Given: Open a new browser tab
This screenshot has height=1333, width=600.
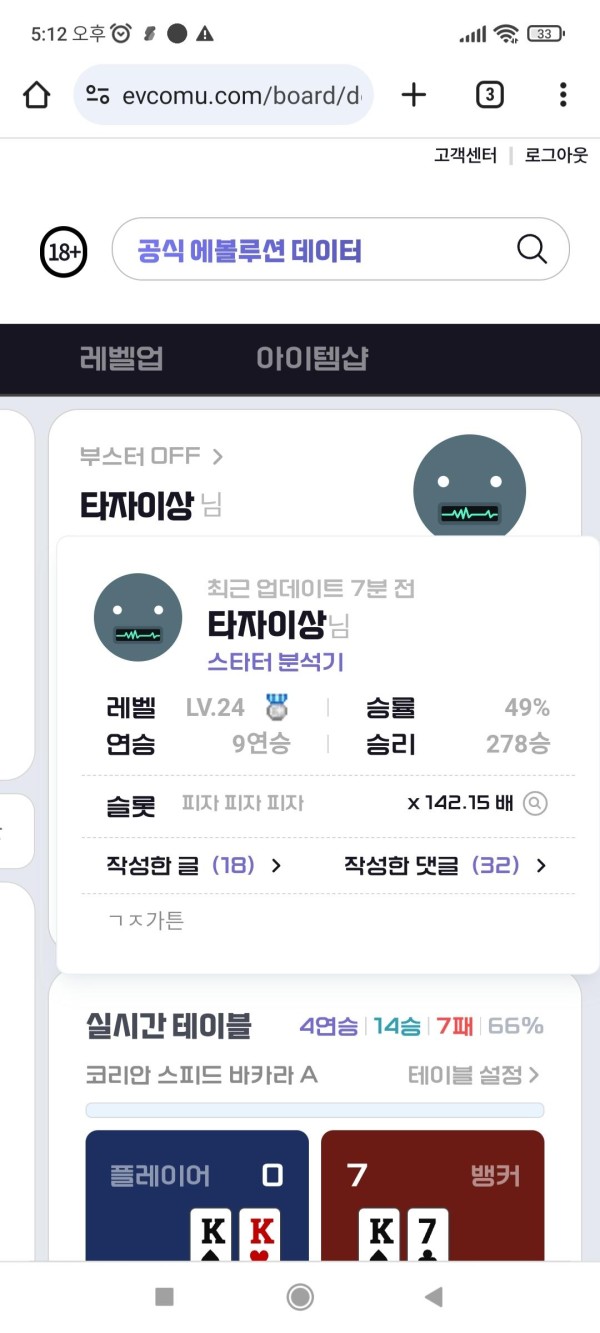Looking at the screenshot, I should (x=413, y=95).
